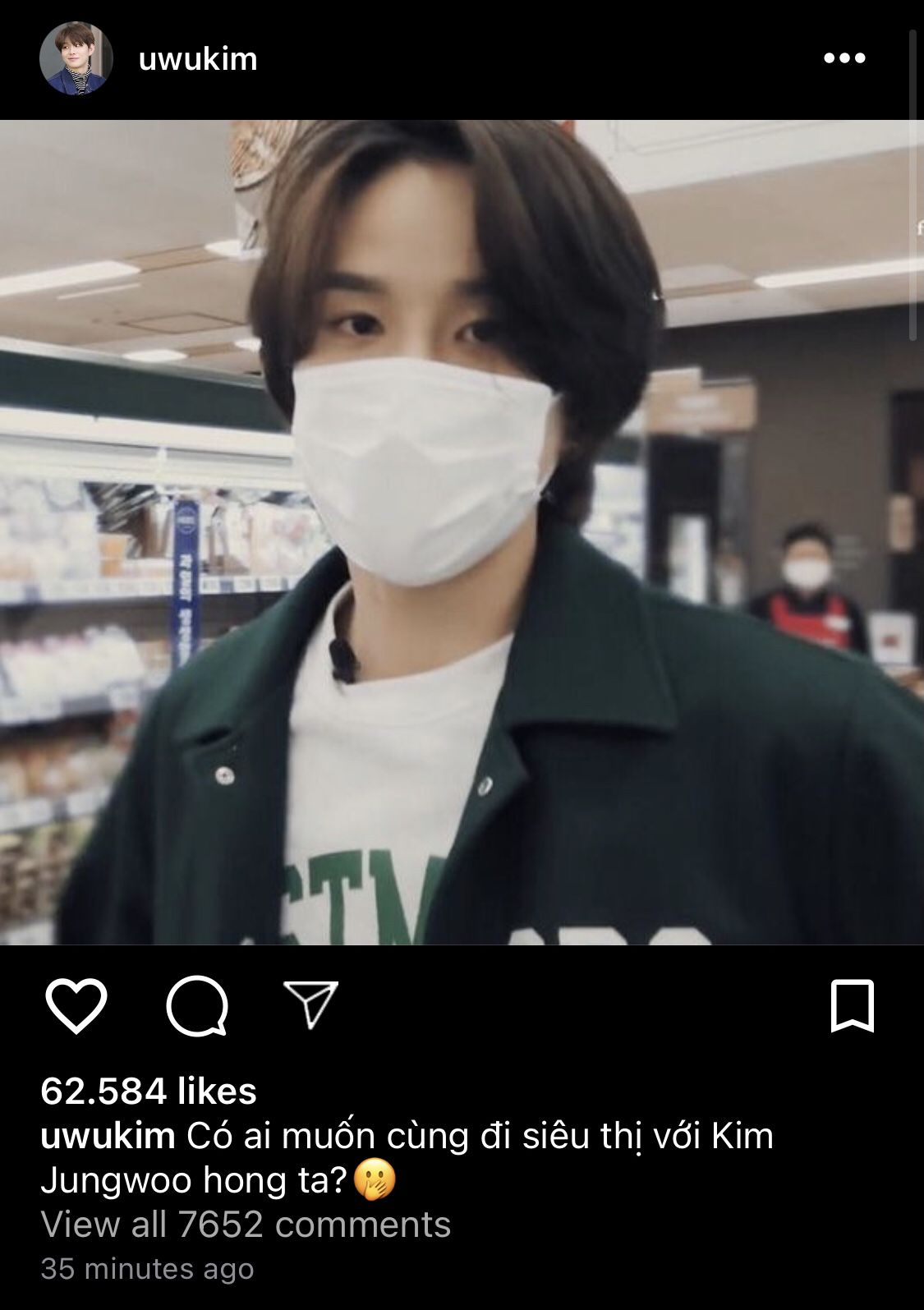Open the uwukim username in post header

tap(198, 59)
